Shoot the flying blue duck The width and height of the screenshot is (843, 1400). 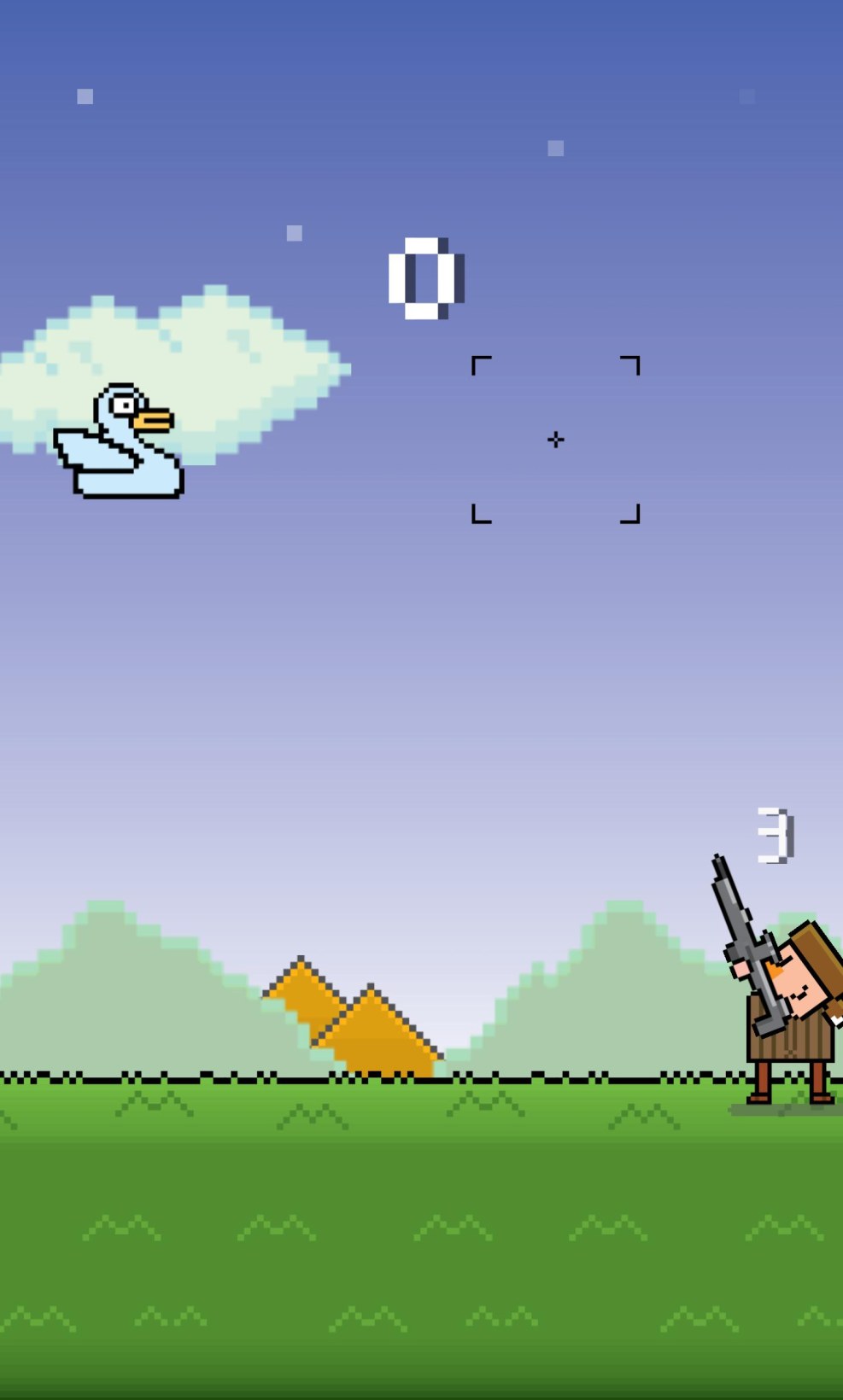pos(120,448)
